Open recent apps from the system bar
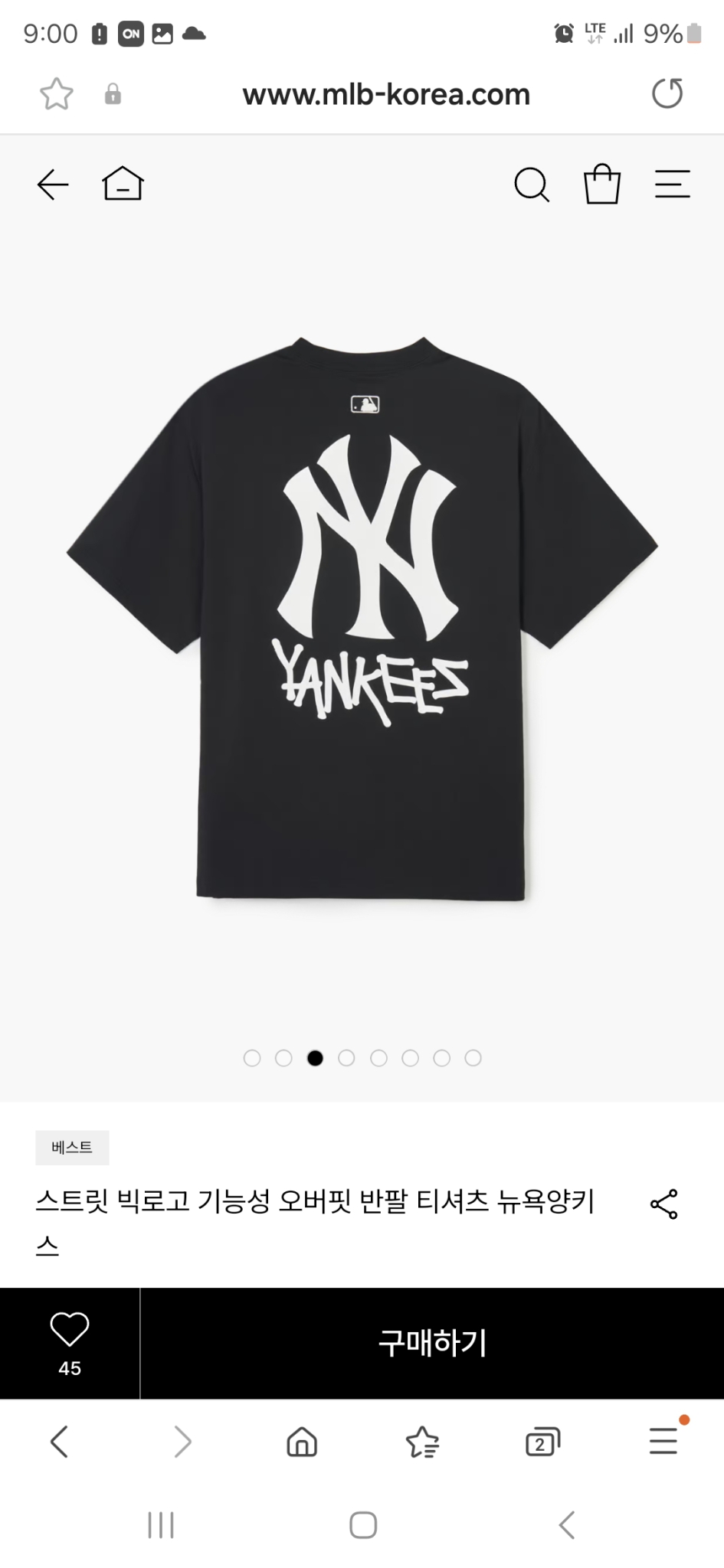This screenshot has width=724, height=1568. point(161,1525)
